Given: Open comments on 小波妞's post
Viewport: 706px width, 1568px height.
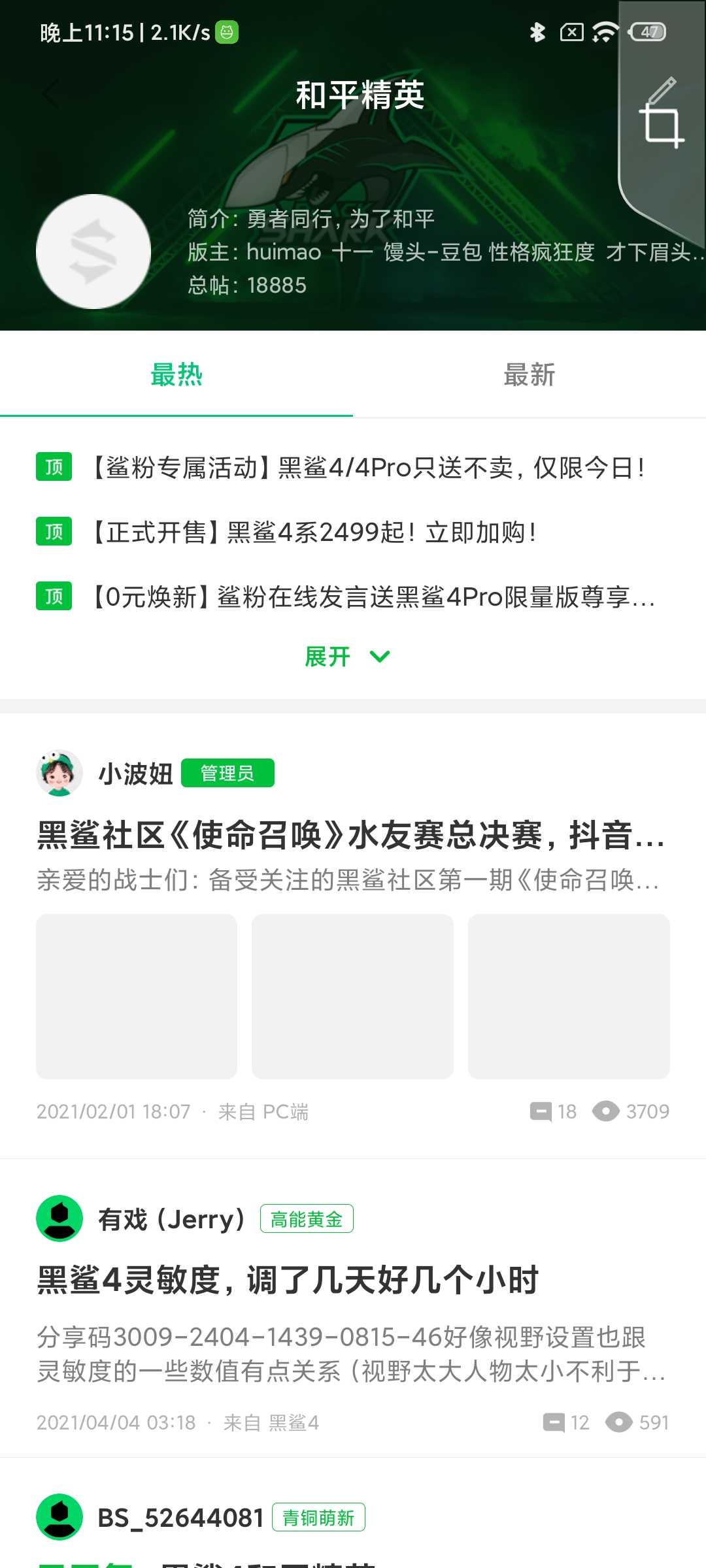Looking at the screenshot, I should pyautogui.click(x=553, y=1111).
